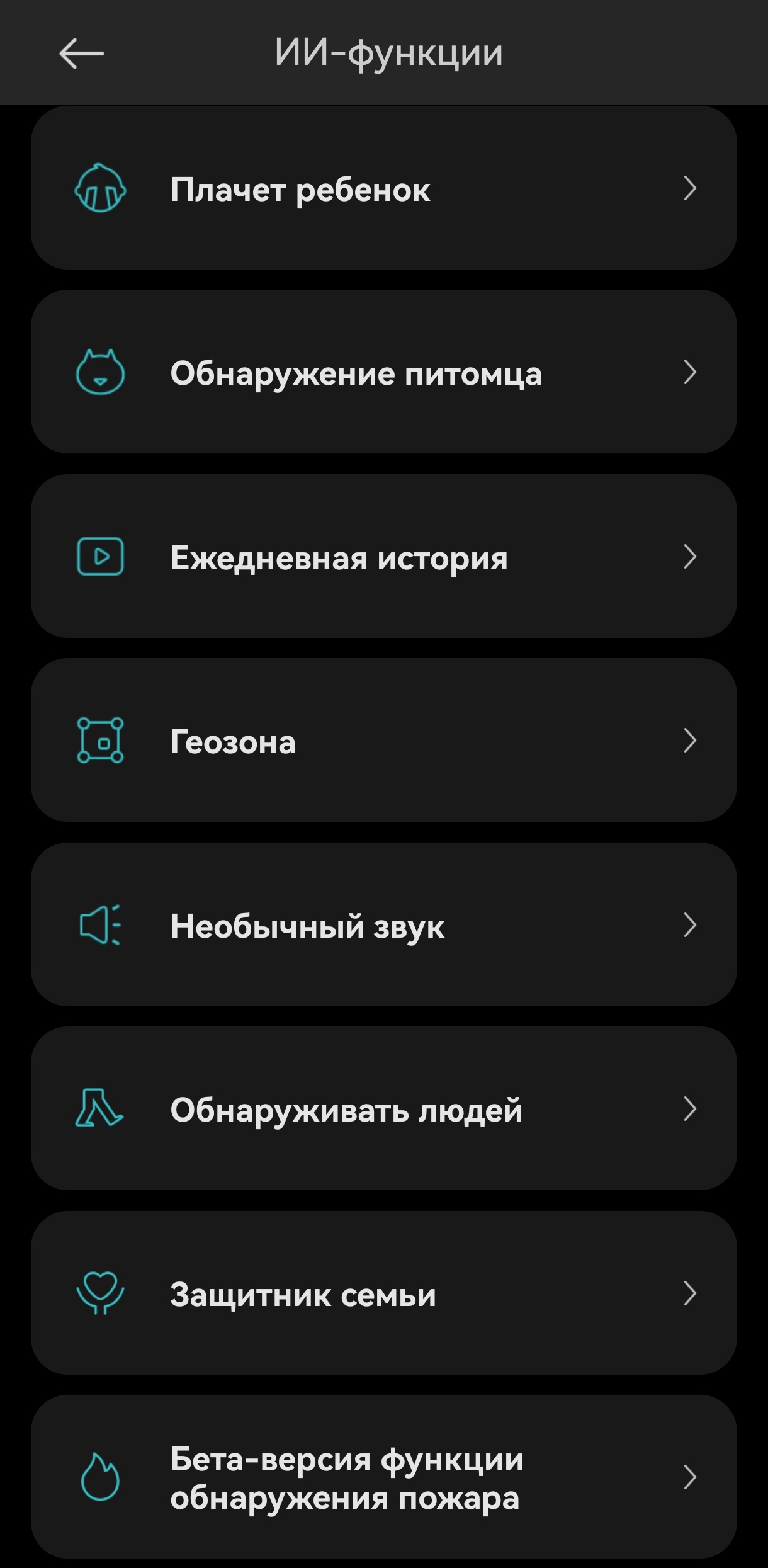The height and width of the screenshot is (1568, 768).
Task: Open Бета-версия функции обнаружения пожара
Action: pyautogui.click(x=383, y=1477)
